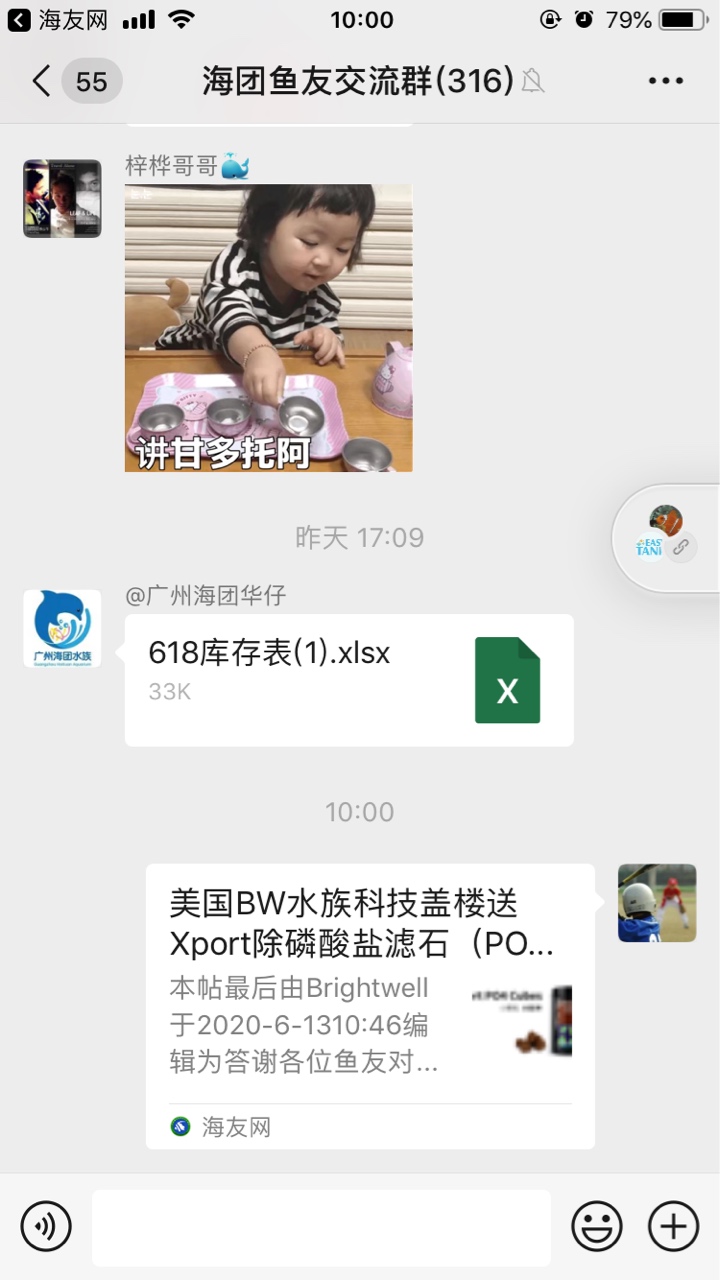Screen dimensions: 720x1280
Task: Focus the message text field
Action: tap(321, 1227)
